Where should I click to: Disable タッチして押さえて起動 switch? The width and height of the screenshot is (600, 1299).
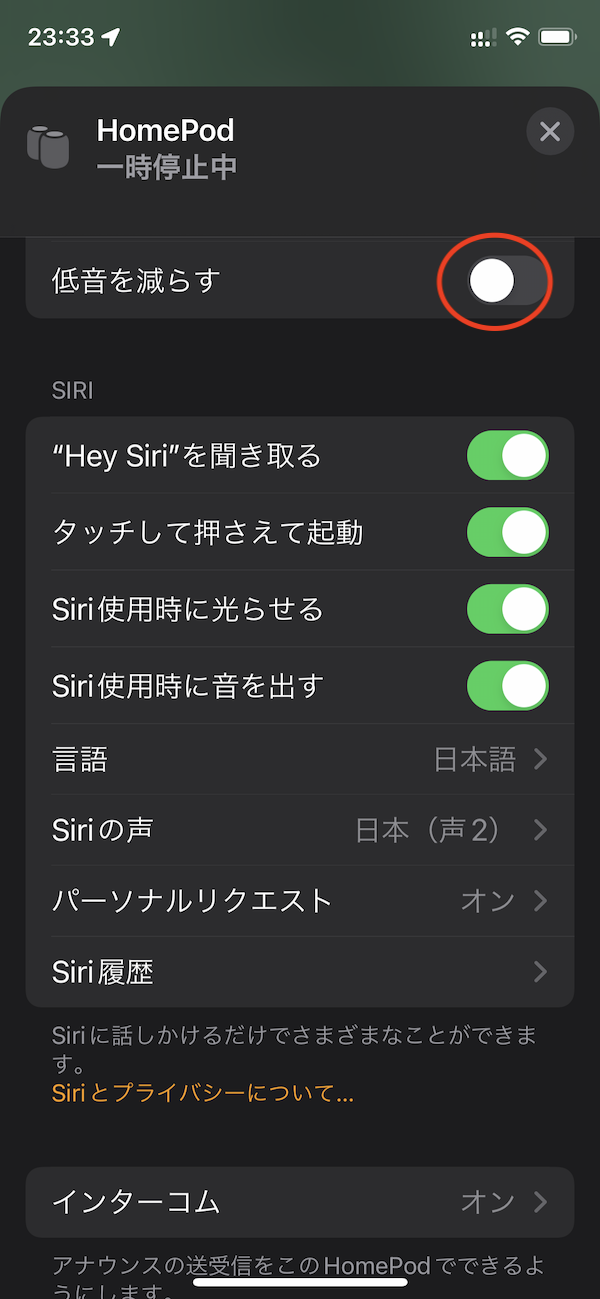point(507,532)
